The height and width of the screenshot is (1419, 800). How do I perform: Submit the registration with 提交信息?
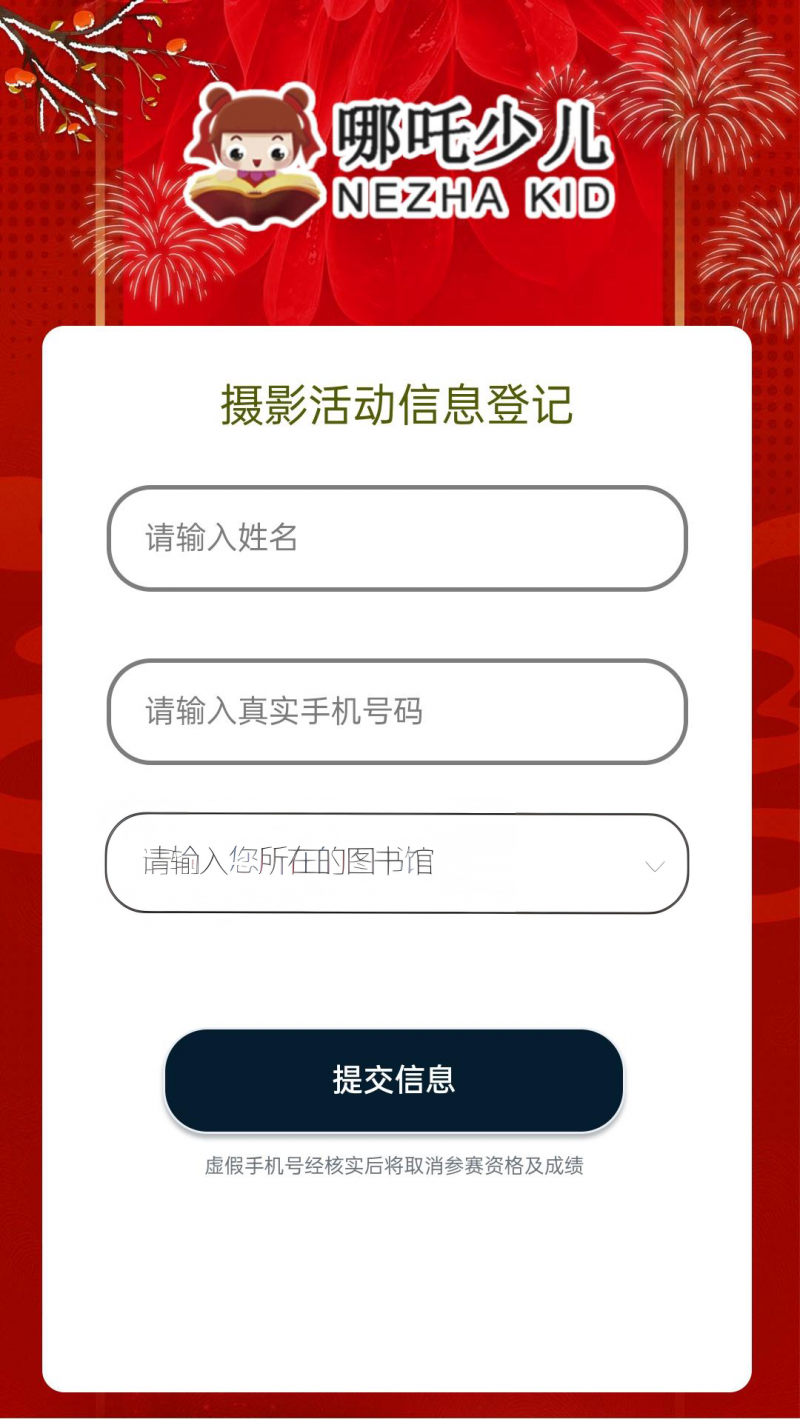pyautogui.click(x=394, y=1080)
